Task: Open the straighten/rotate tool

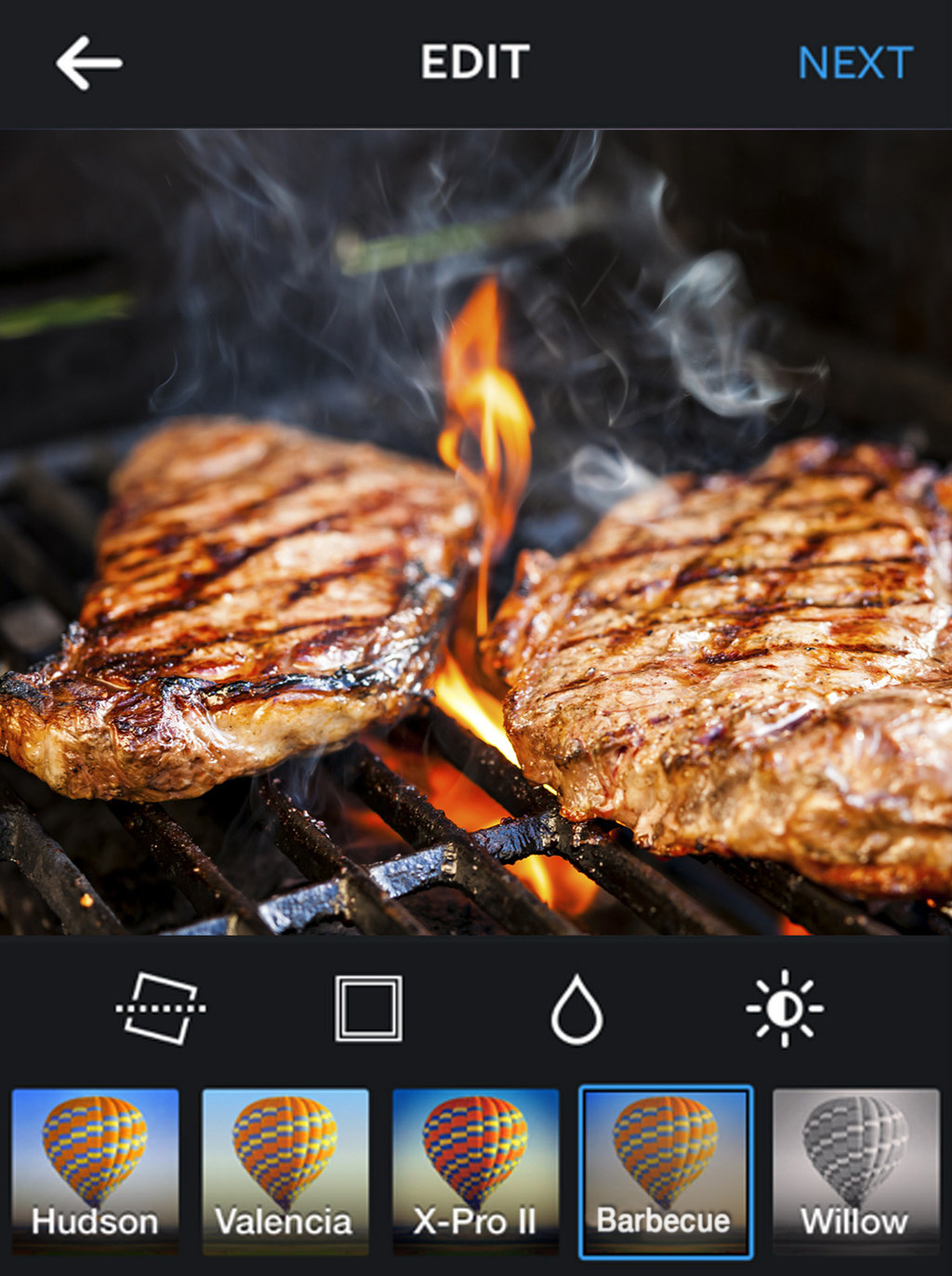Action: point(161,1008)
